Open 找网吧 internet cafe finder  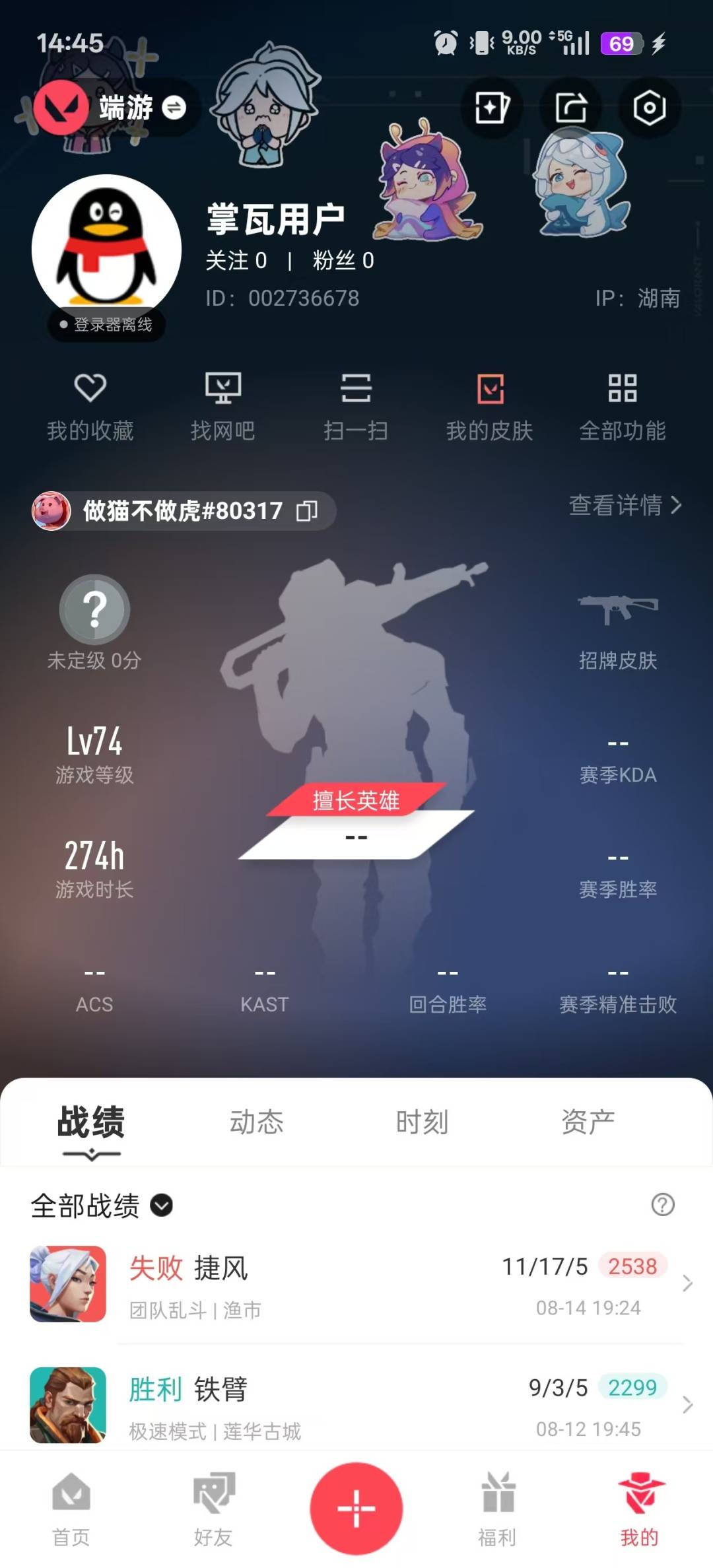point(223,407)
